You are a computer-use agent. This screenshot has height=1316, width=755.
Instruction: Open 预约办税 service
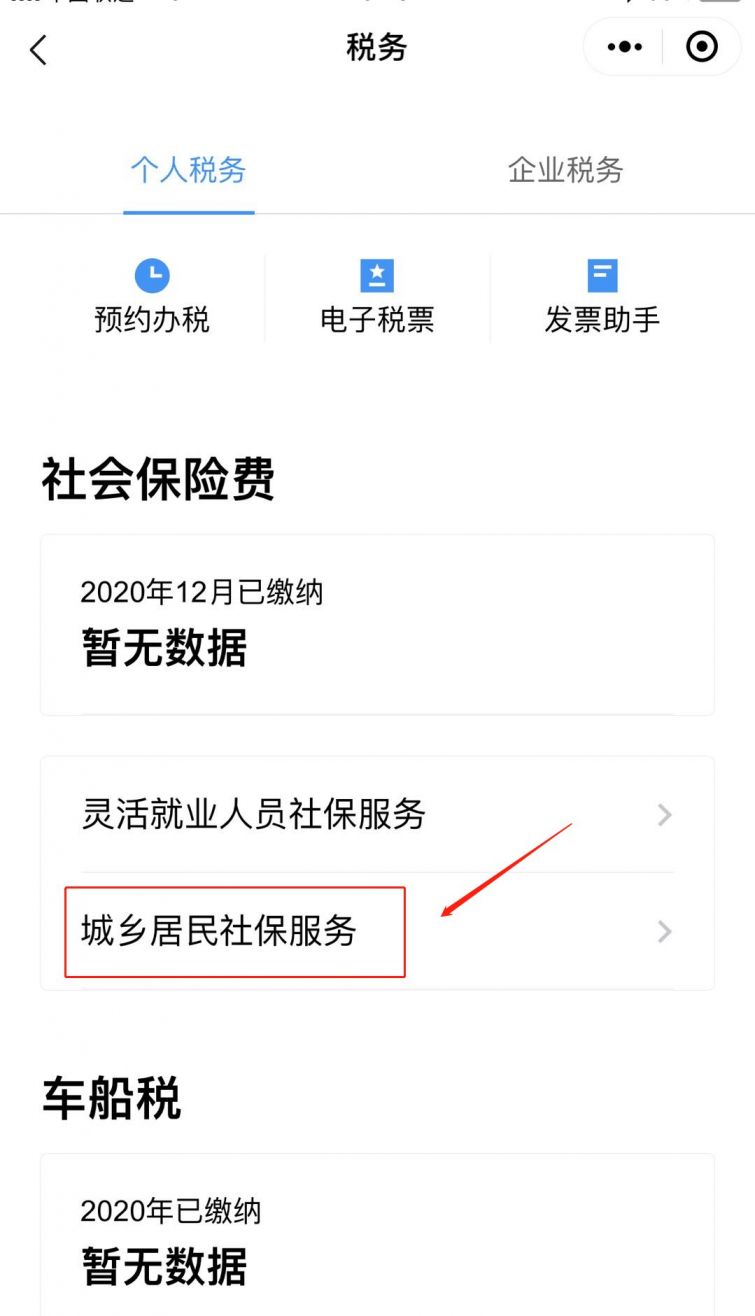[152, 297]
